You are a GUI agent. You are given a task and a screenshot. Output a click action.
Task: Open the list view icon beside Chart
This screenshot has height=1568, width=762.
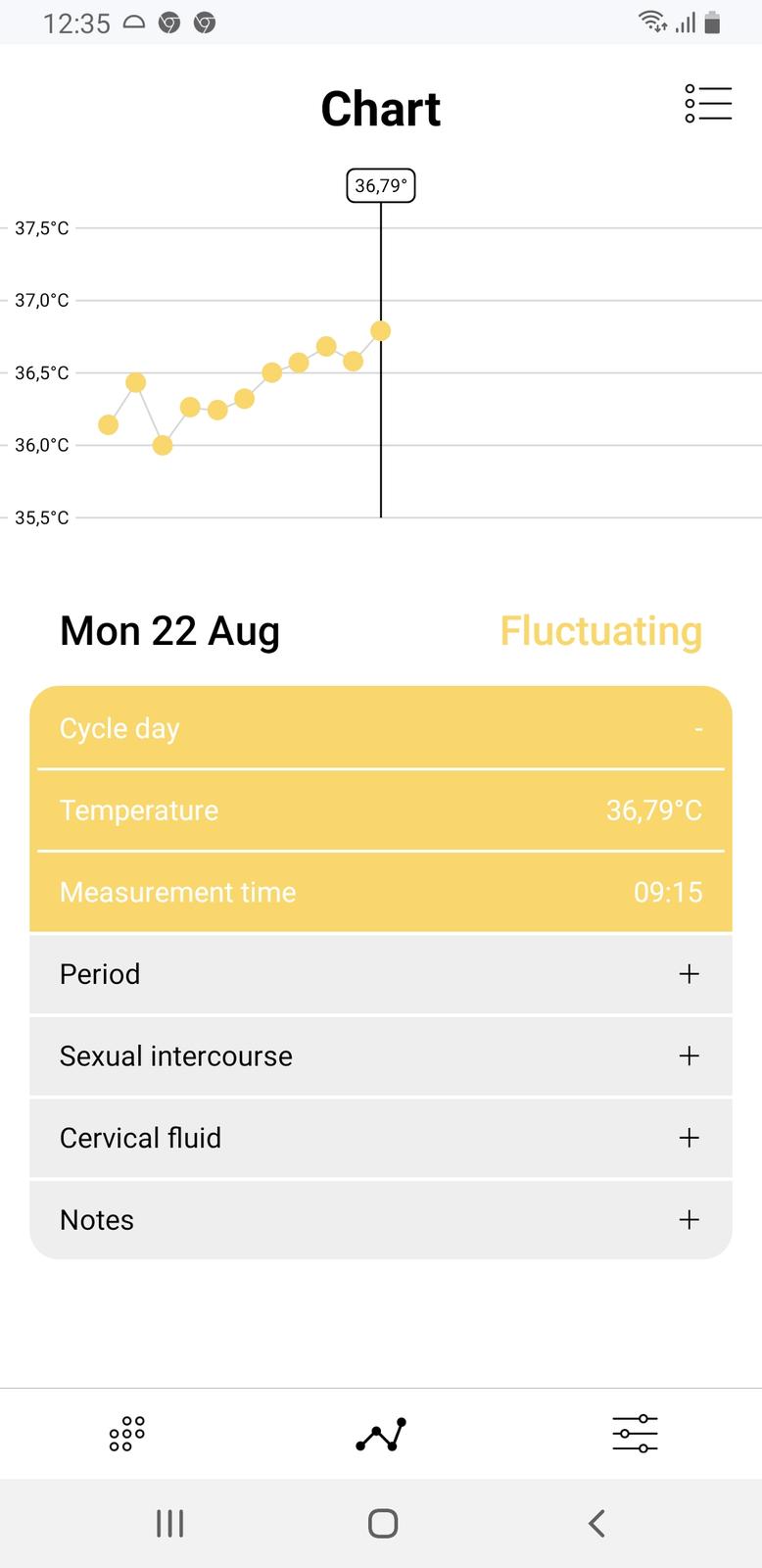pos(708,103)
